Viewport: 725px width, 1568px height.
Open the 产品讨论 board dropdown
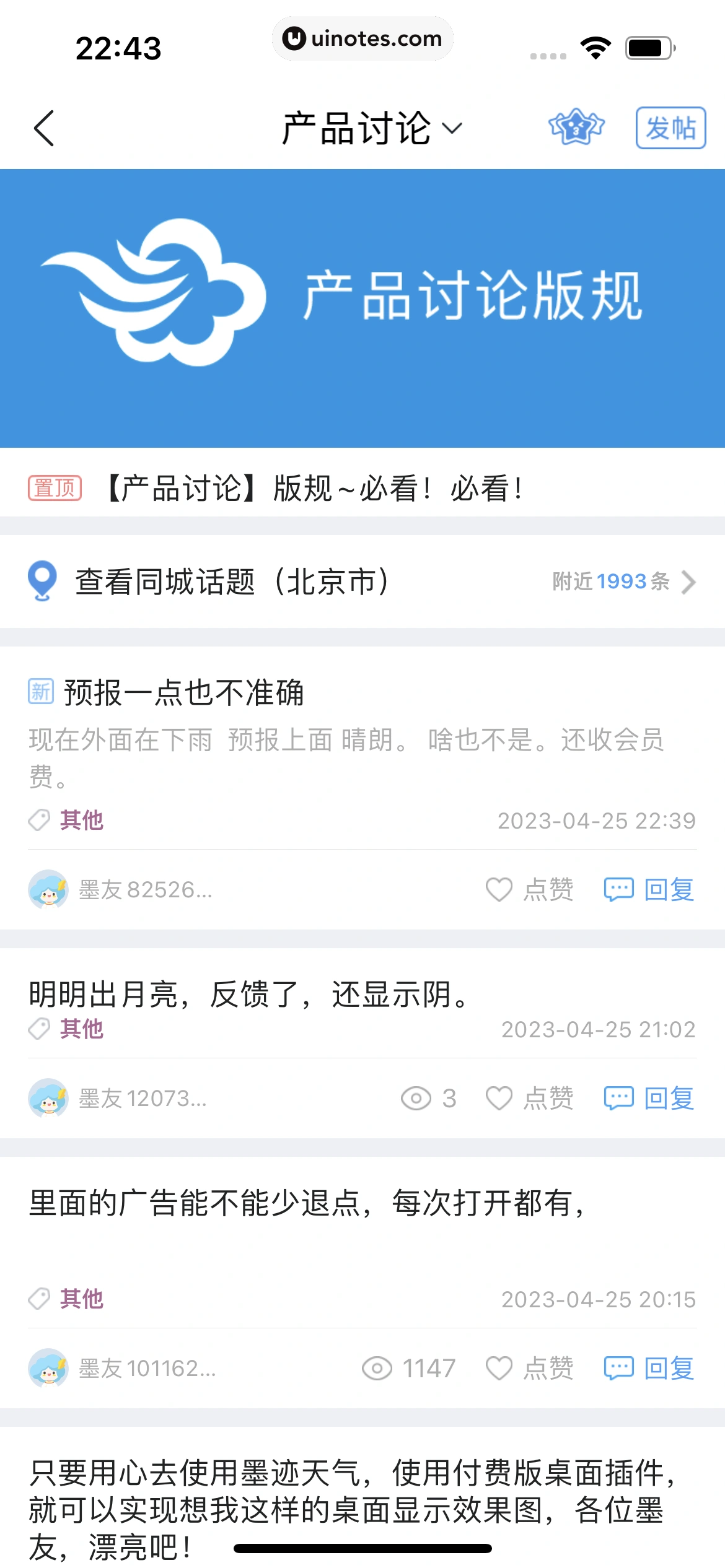tap(372, 128)
